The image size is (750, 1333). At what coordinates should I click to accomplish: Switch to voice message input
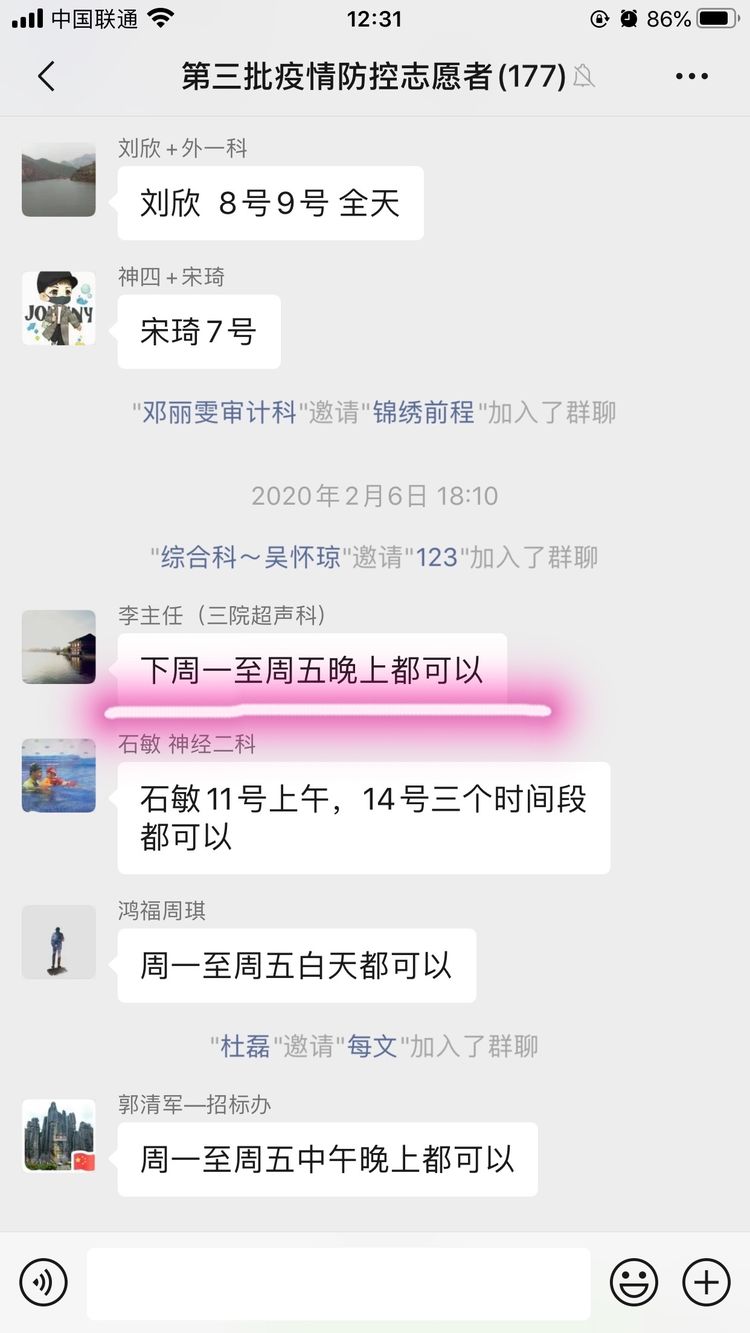(x=44, y=1281)
